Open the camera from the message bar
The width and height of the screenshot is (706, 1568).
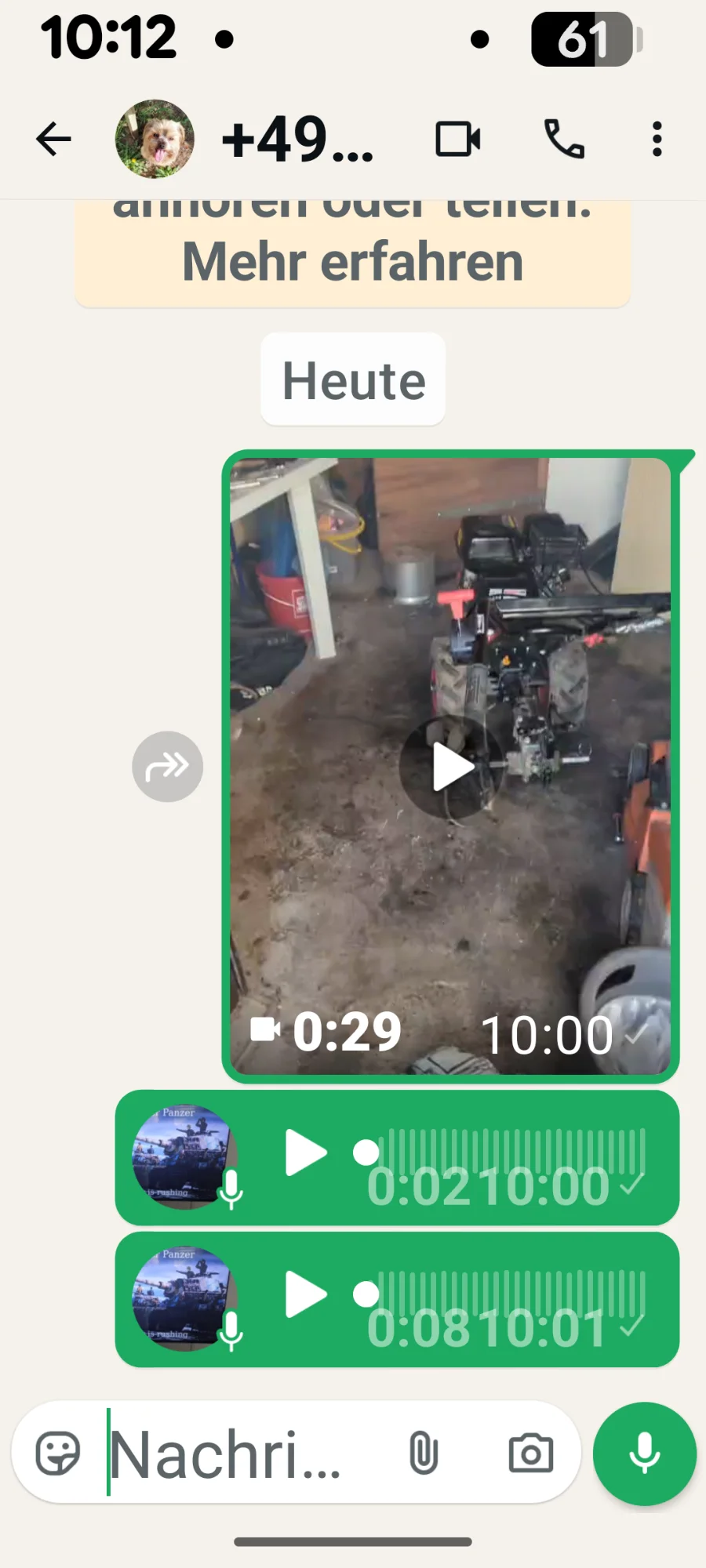(531, 1453)
